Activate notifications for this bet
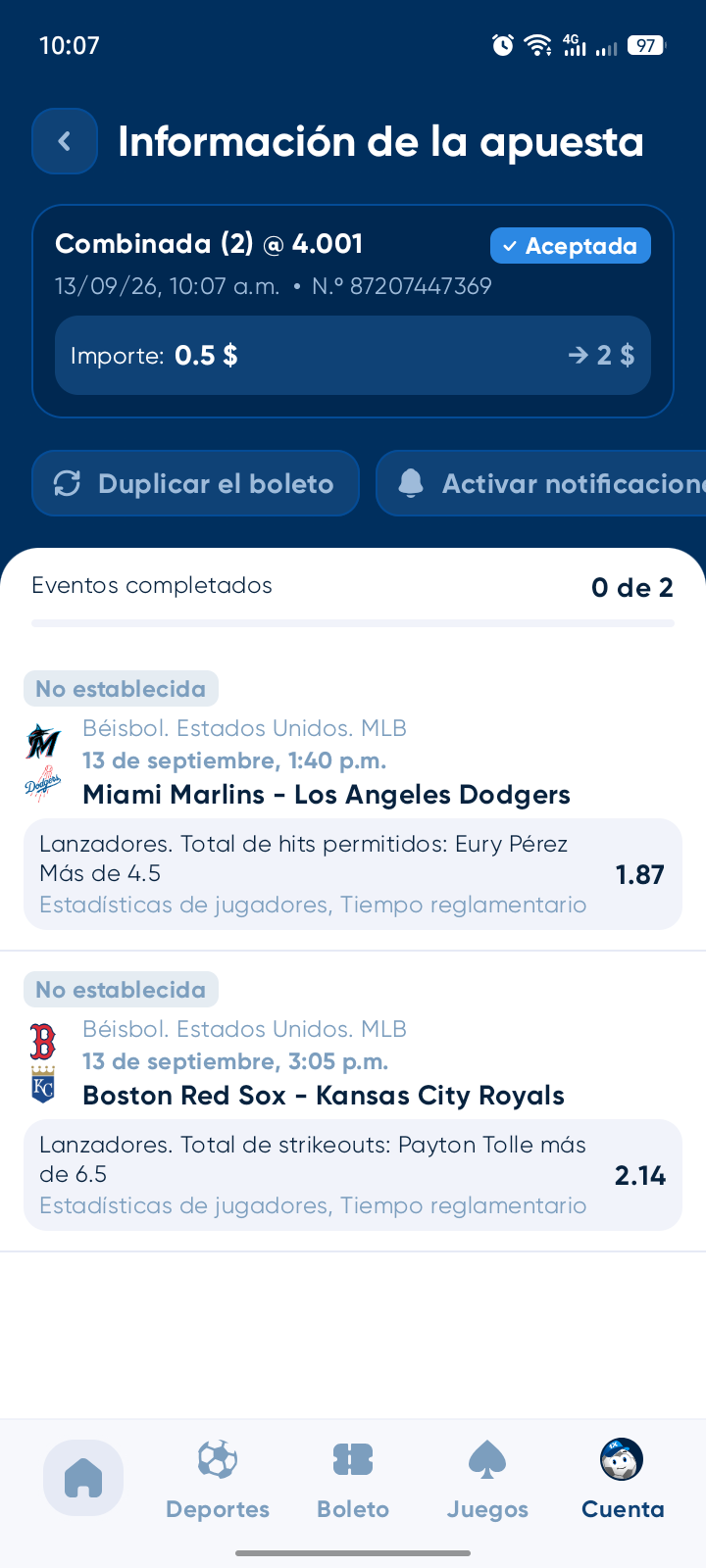The height and width of the screenshot is (1568, 706). (541, 483)
